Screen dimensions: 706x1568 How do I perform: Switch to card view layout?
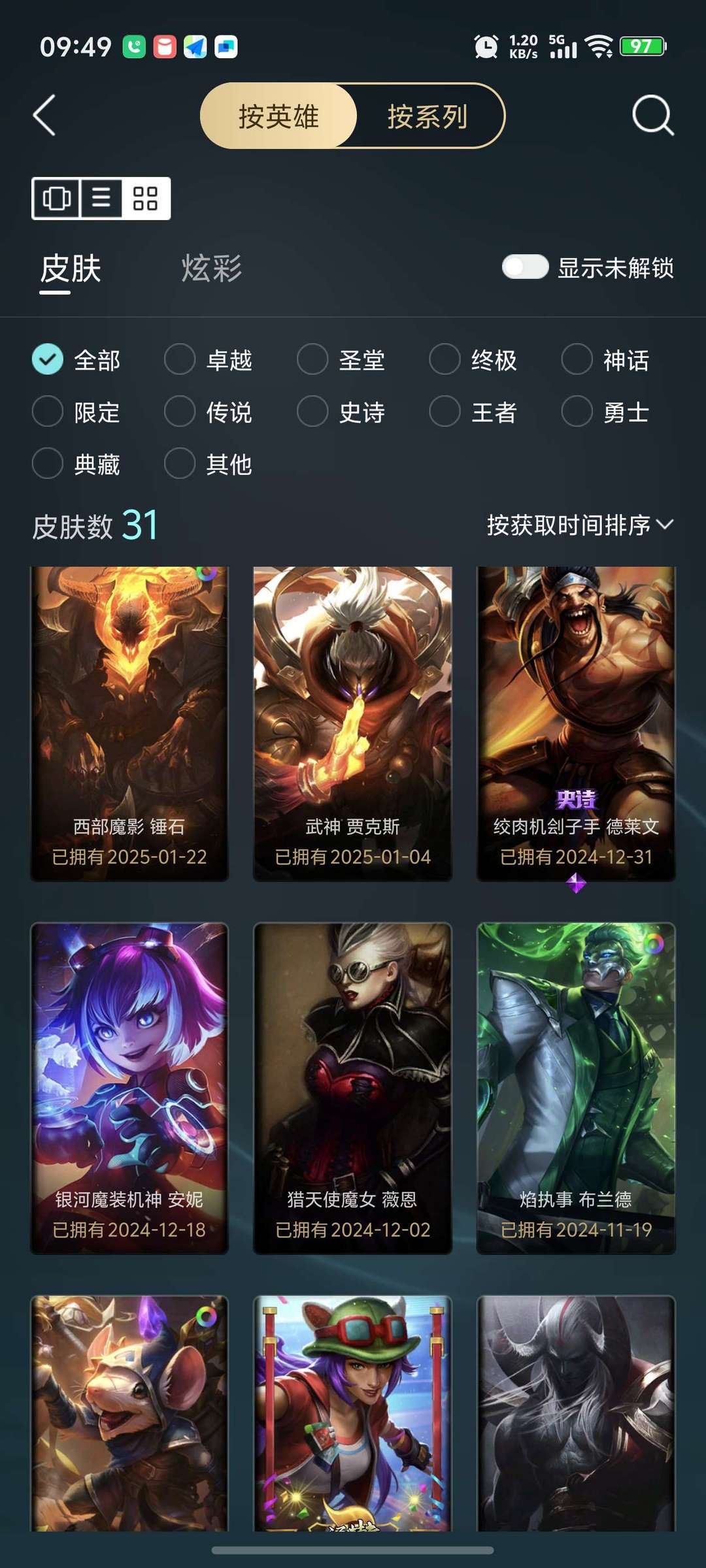click(58, 199)
